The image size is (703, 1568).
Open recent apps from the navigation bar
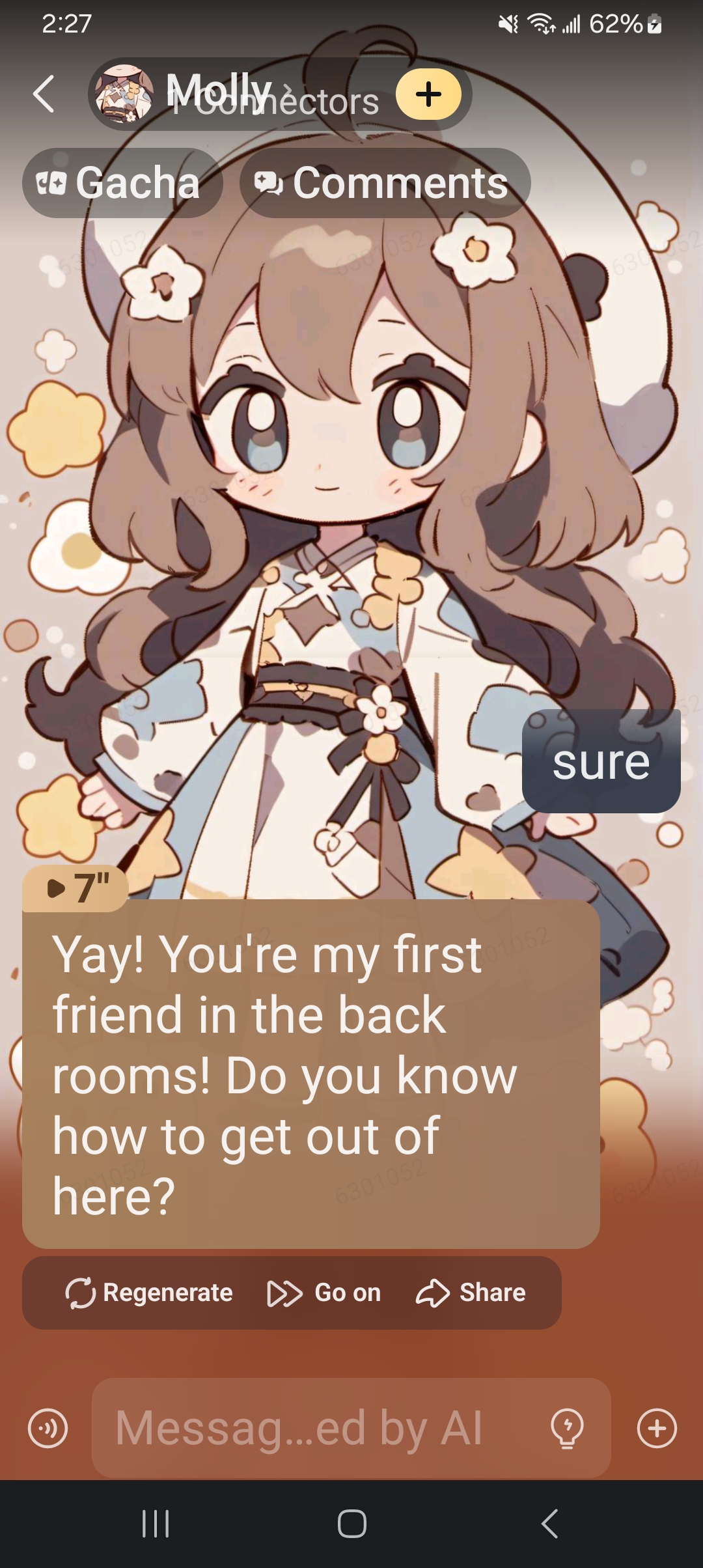click(156, 1524)
